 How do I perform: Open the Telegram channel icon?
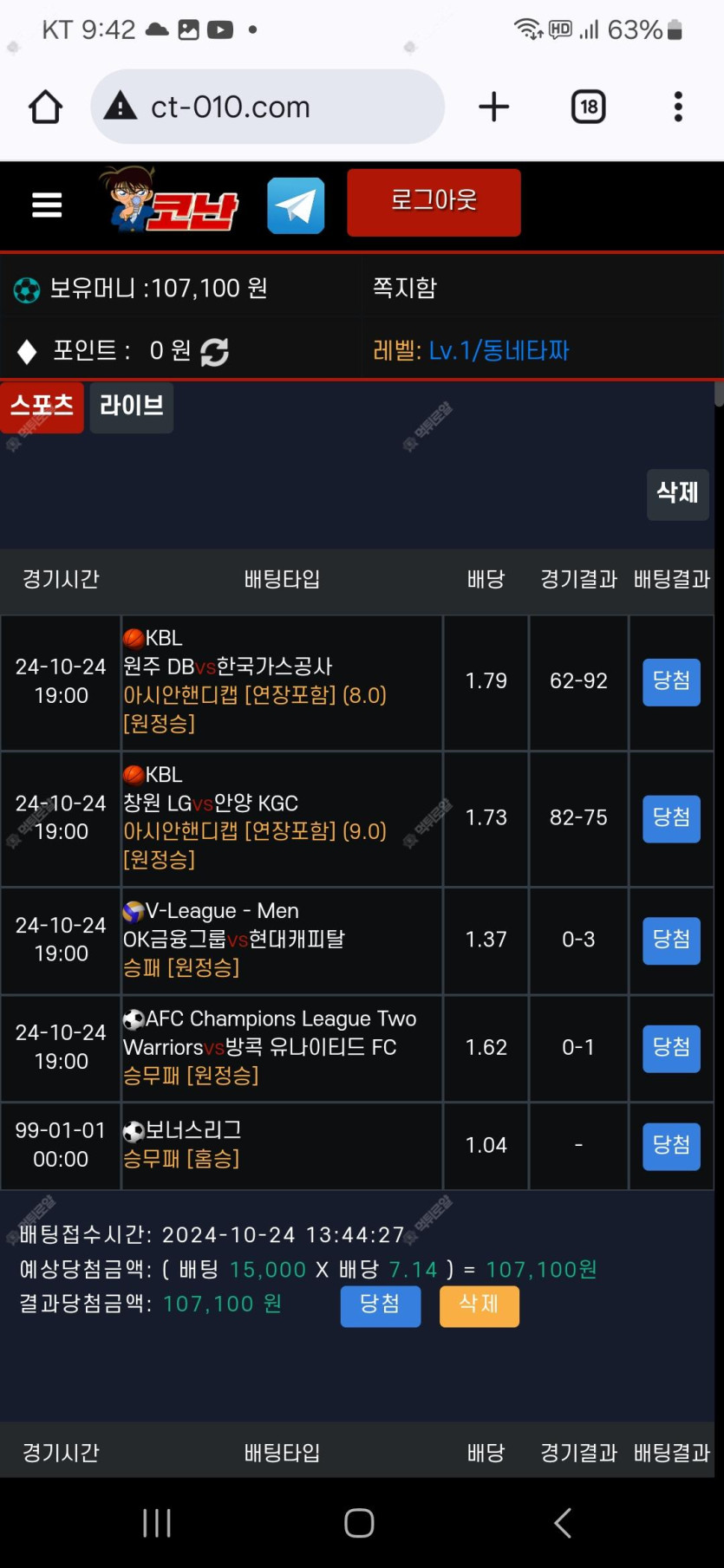296,205
